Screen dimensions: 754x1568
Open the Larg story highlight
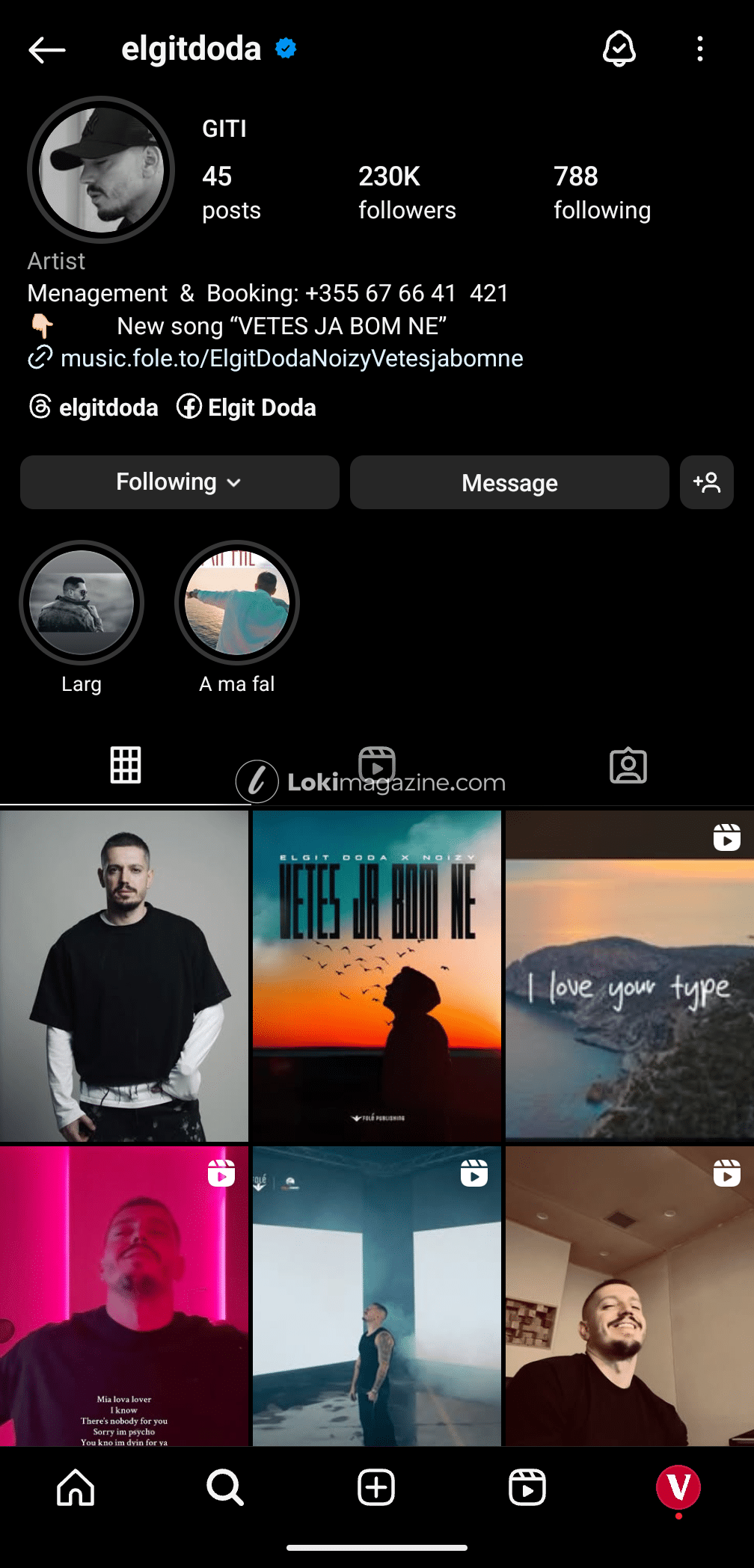[x=82, y=603]
